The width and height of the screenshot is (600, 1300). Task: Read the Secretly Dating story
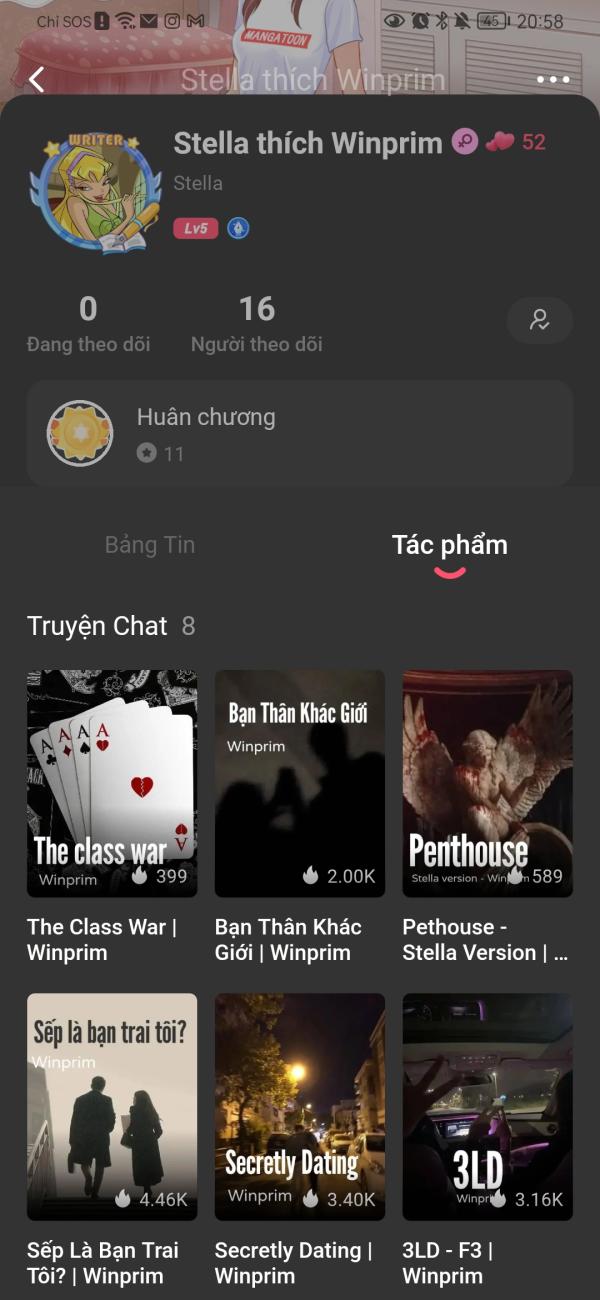300,1107
